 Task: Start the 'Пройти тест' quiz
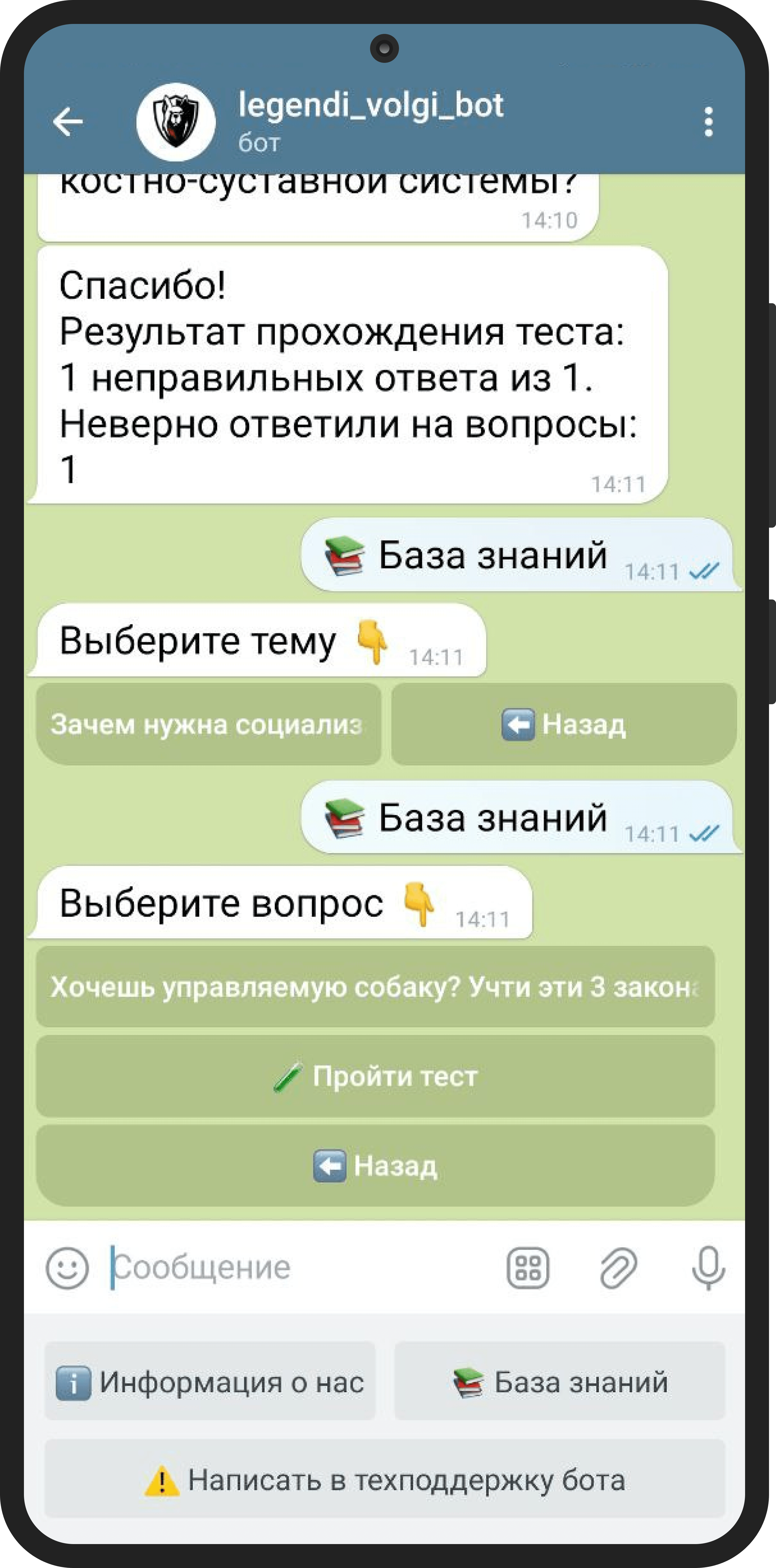[x=375, y=1076]
